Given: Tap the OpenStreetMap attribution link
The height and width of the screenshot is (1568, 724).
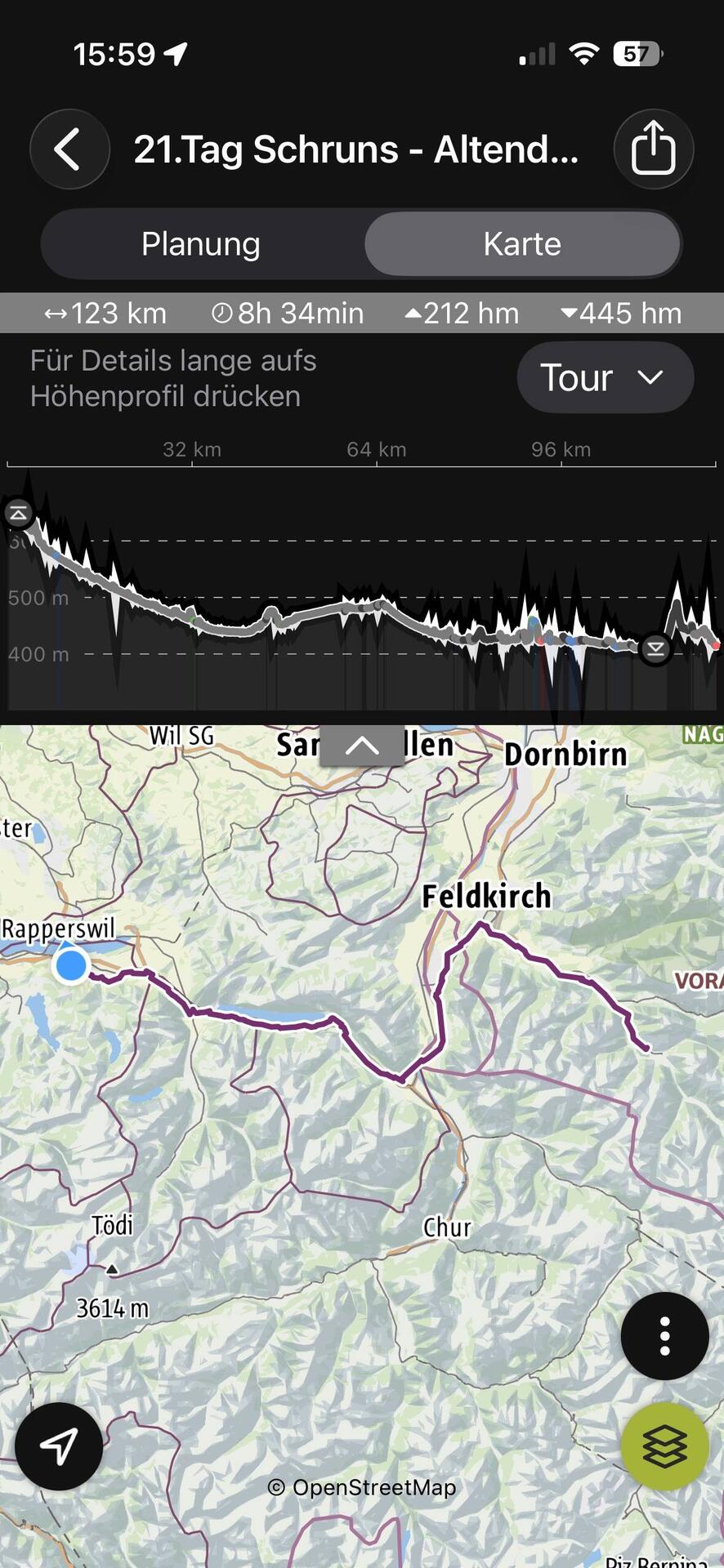Looking at the screenshot, I should coord(362,1487).
